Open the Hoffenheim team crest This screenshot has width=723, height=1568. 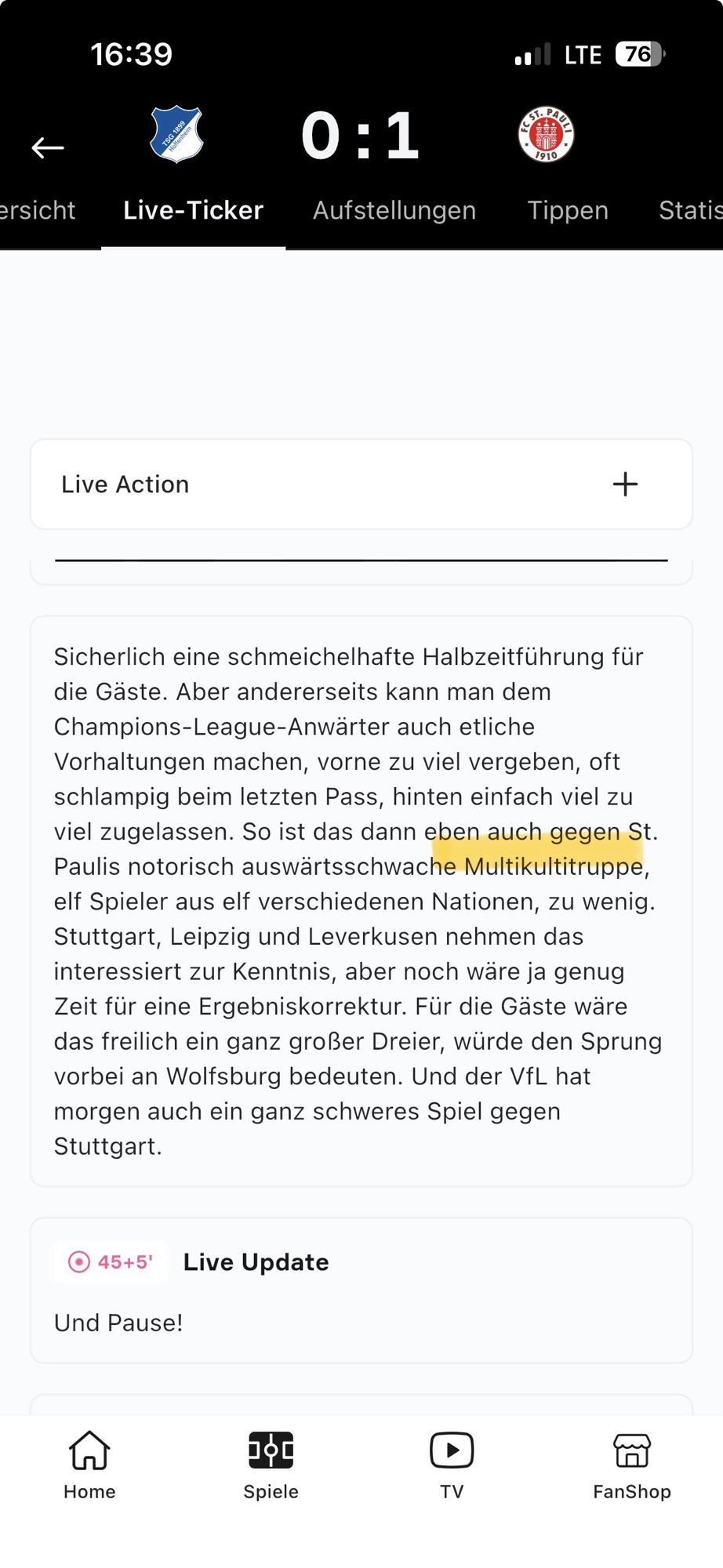click(x=176, y=134)
